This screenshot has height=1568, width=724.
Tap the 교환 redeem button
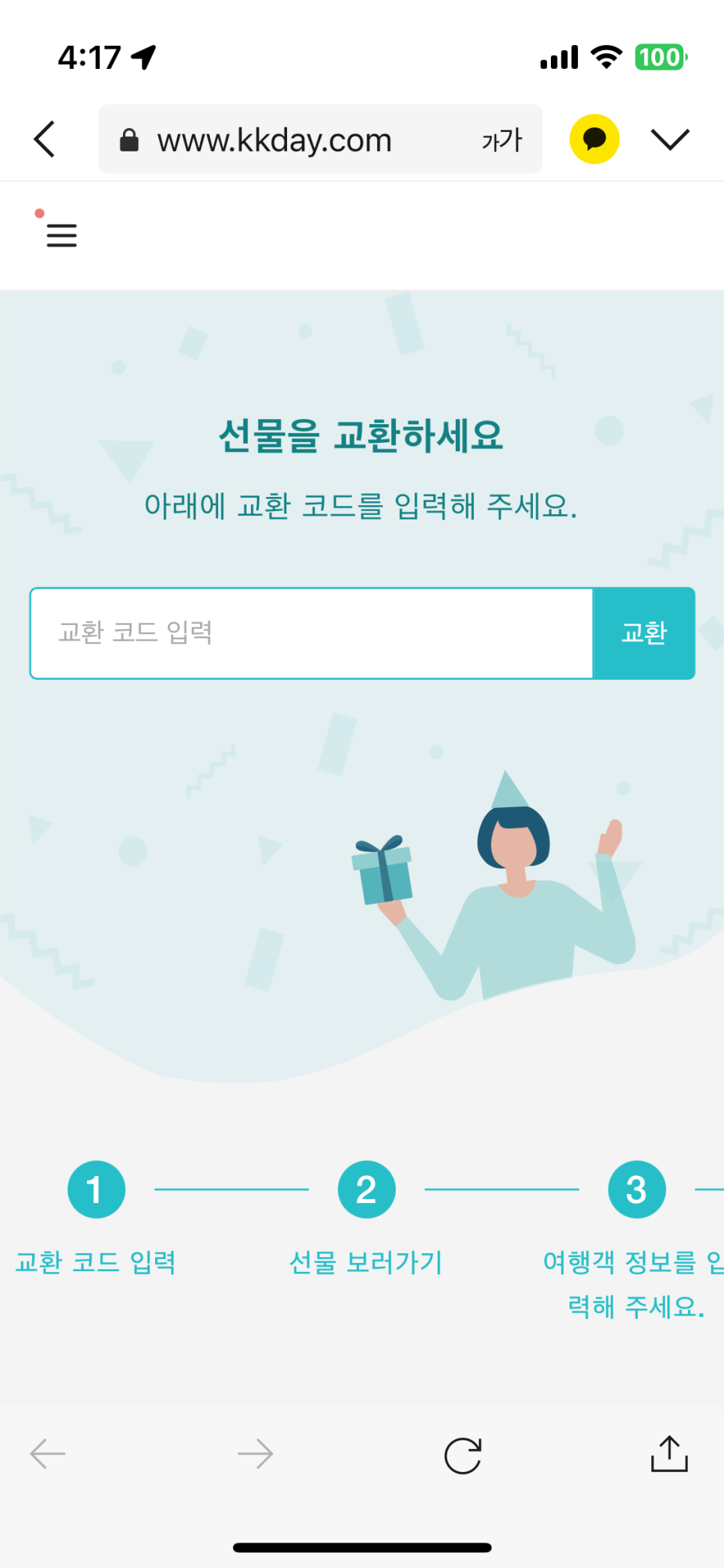tap(644, 633)
